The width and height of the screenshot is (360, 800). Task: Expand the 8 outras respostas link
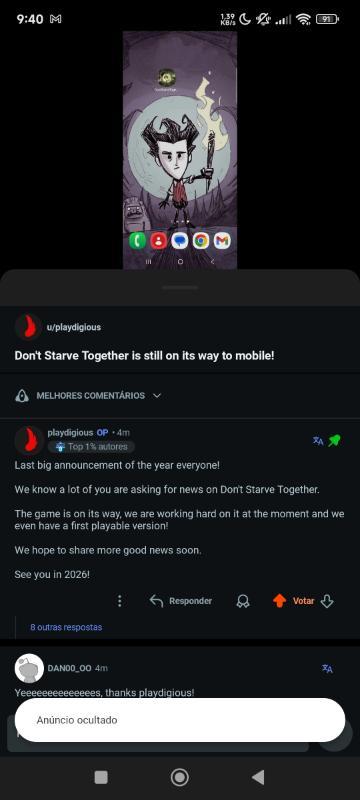66,627
